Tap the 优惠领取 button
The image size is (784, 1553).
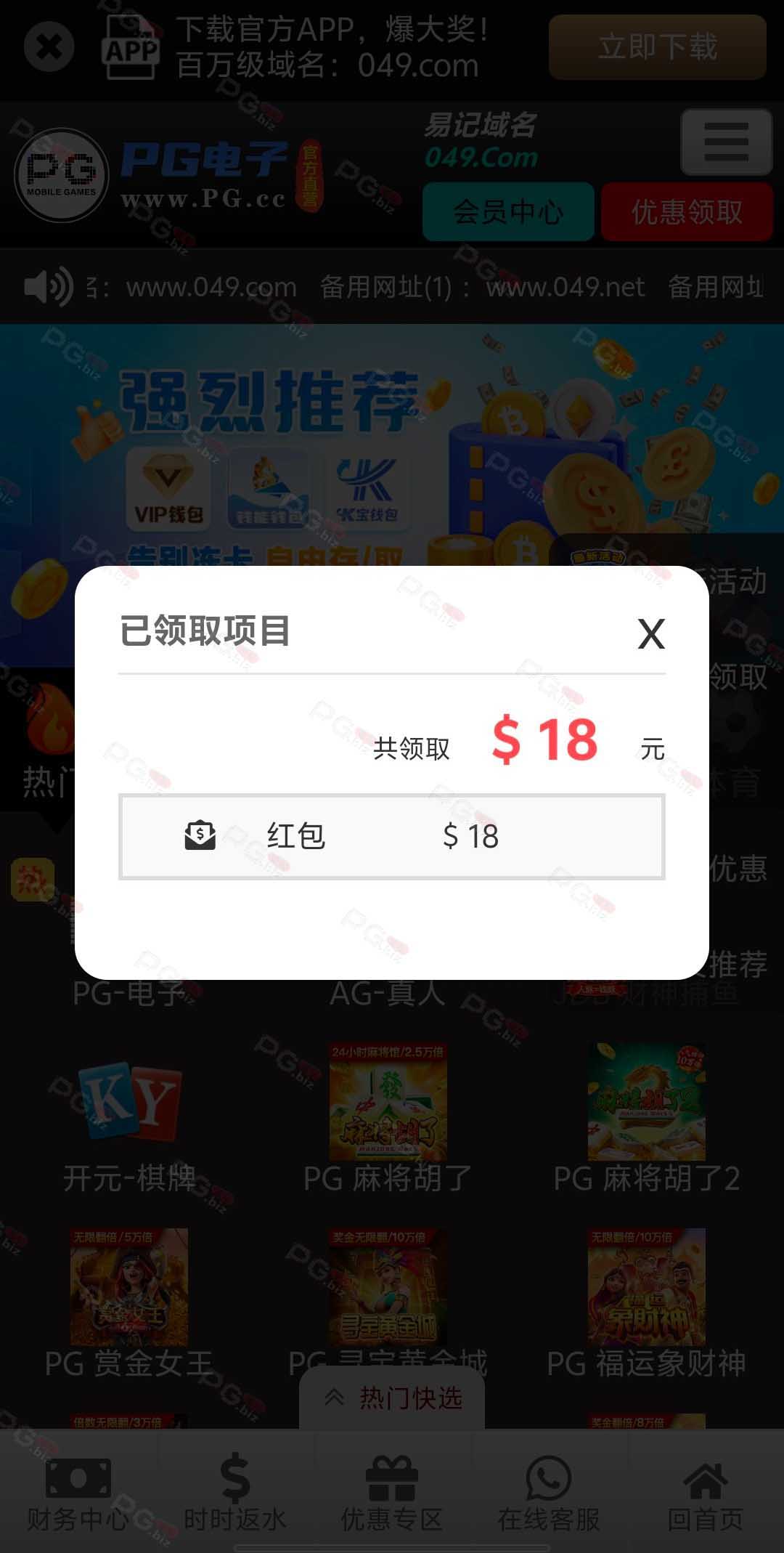pyautogui.click(x=686, y=212)
